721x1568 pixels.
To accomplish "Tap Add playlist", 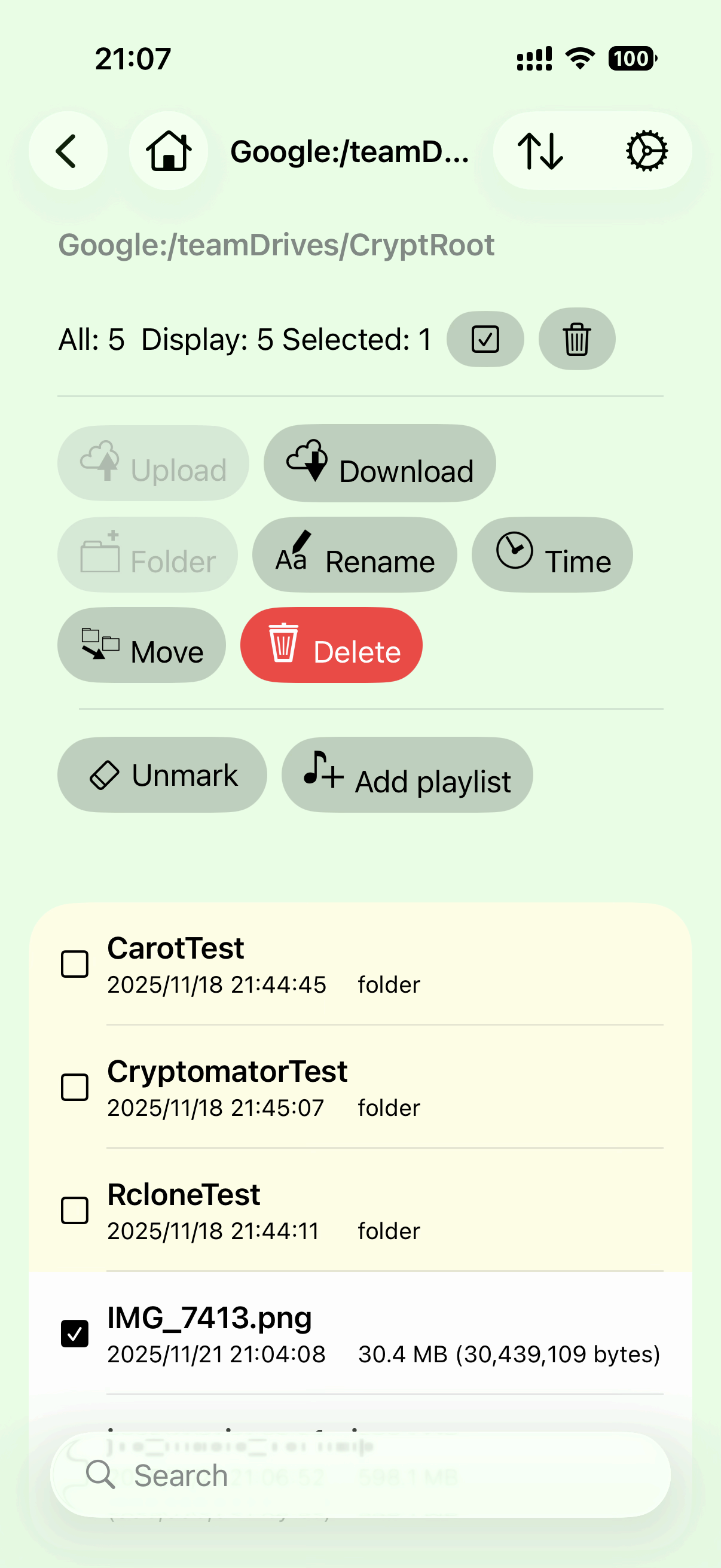I will pos(407,775).
